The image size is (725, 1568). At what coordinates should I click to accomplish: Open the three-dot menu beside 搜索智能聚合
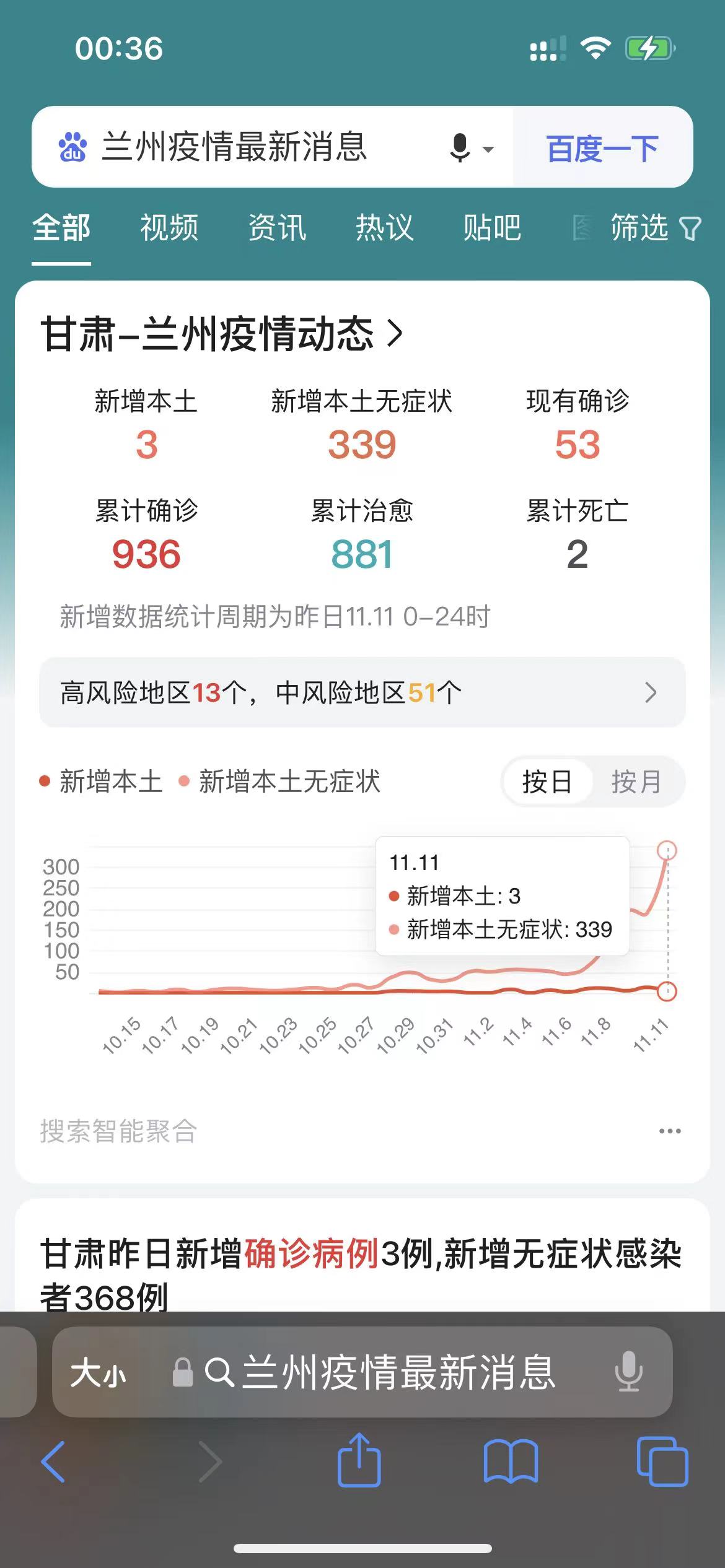point(670,1131)
